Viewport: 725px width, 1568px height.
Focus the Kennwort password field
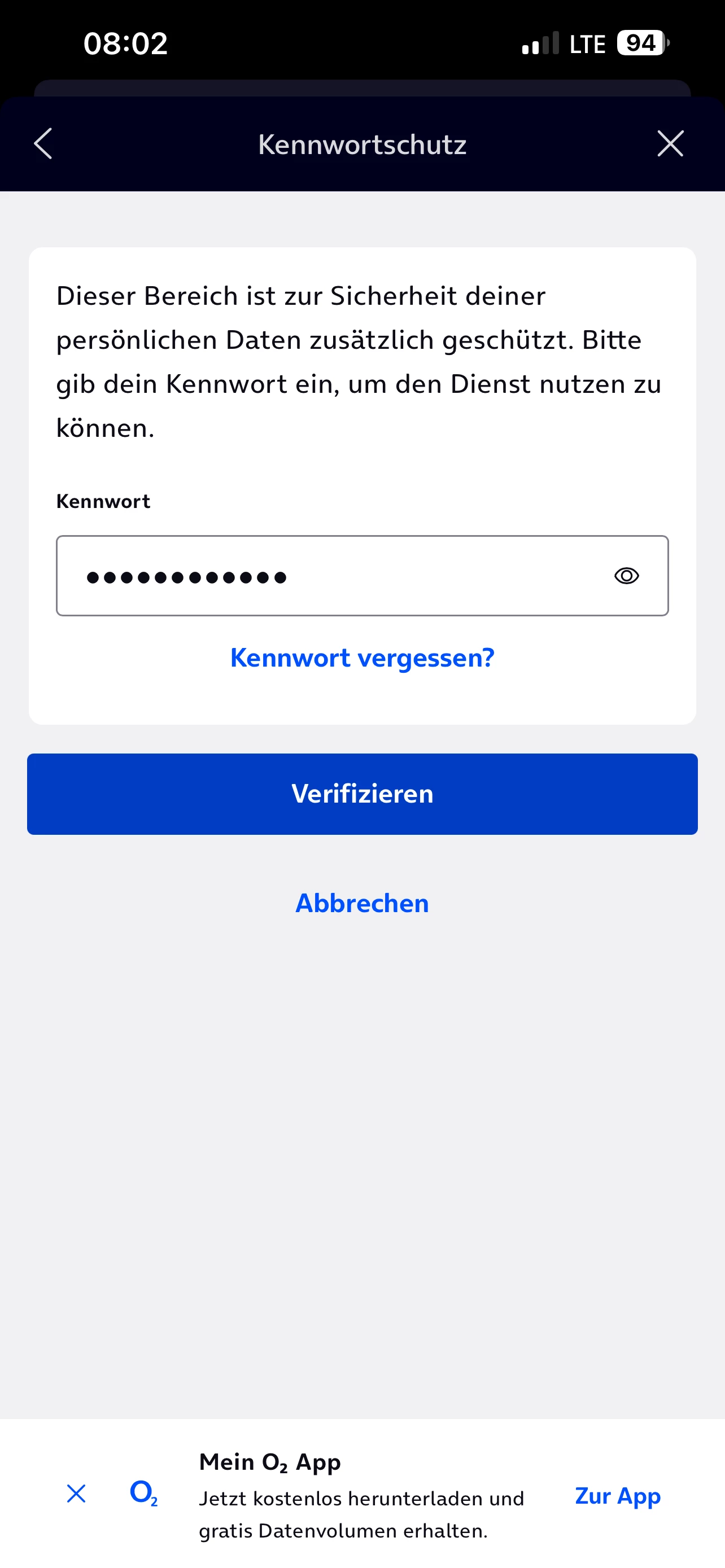[329, 576]
